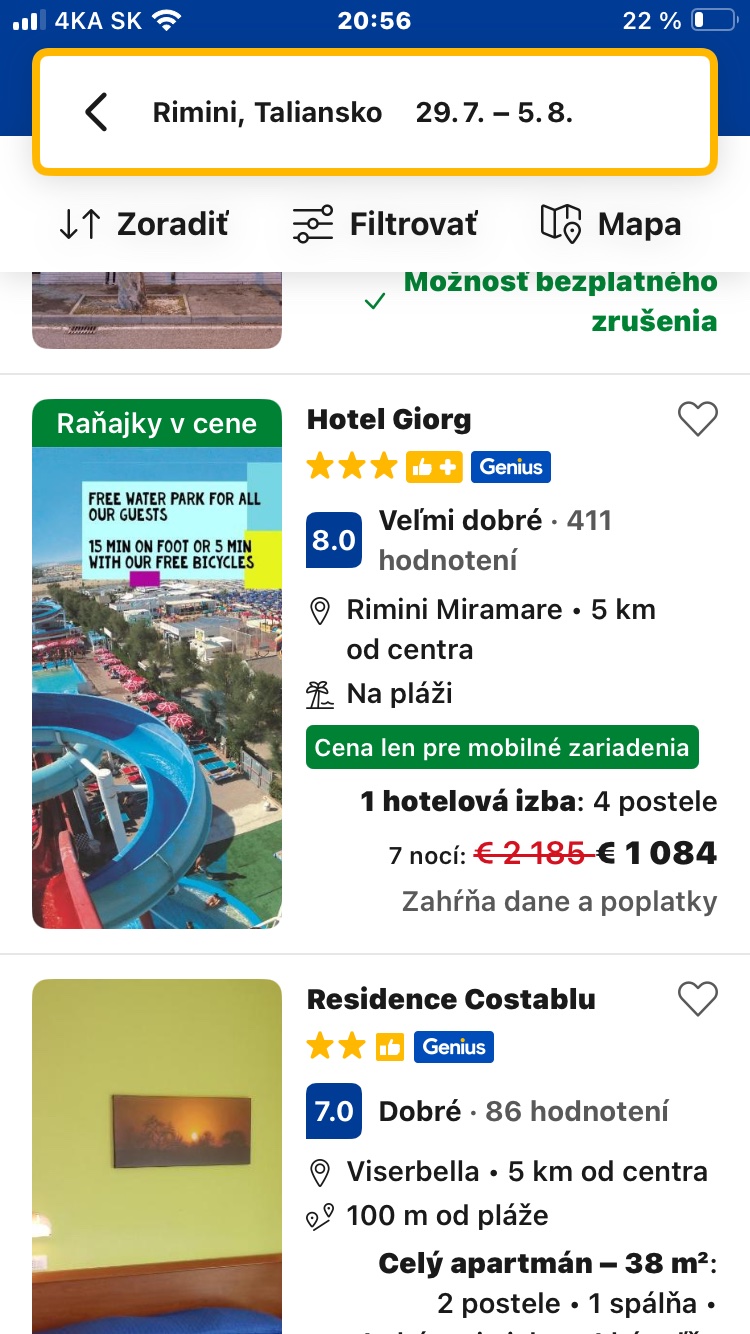Open Zoradiť sorting options
750x1334 pixels.
coord(143,224)
